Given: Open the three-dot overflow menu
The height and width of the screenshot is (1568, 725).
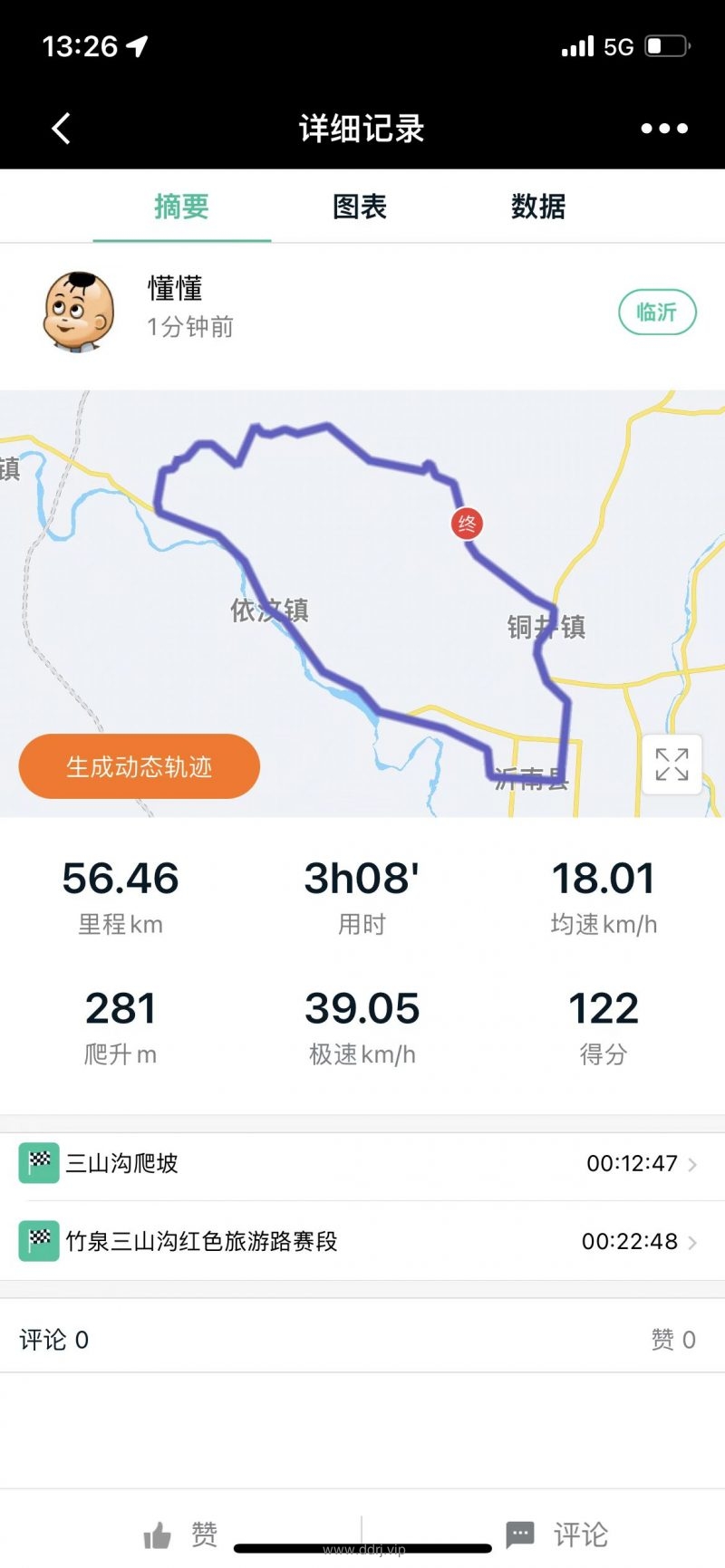Looking at the screenshot, I should [x=663, y=129].
